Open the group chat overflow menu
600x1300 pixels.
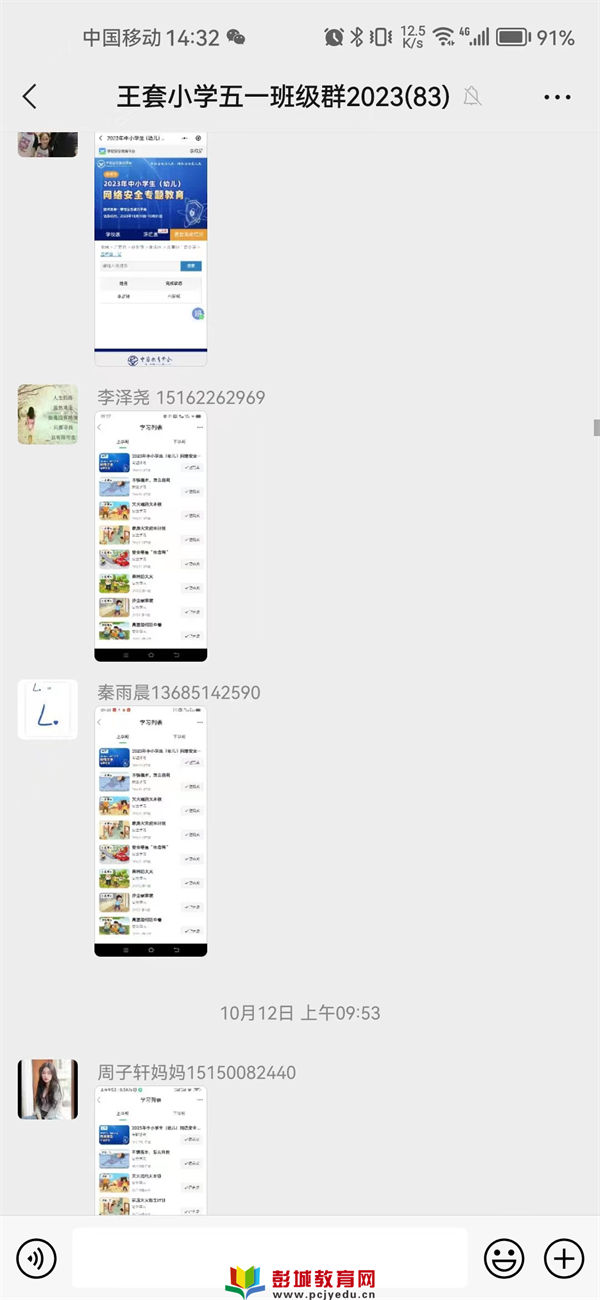pos(557,97)
